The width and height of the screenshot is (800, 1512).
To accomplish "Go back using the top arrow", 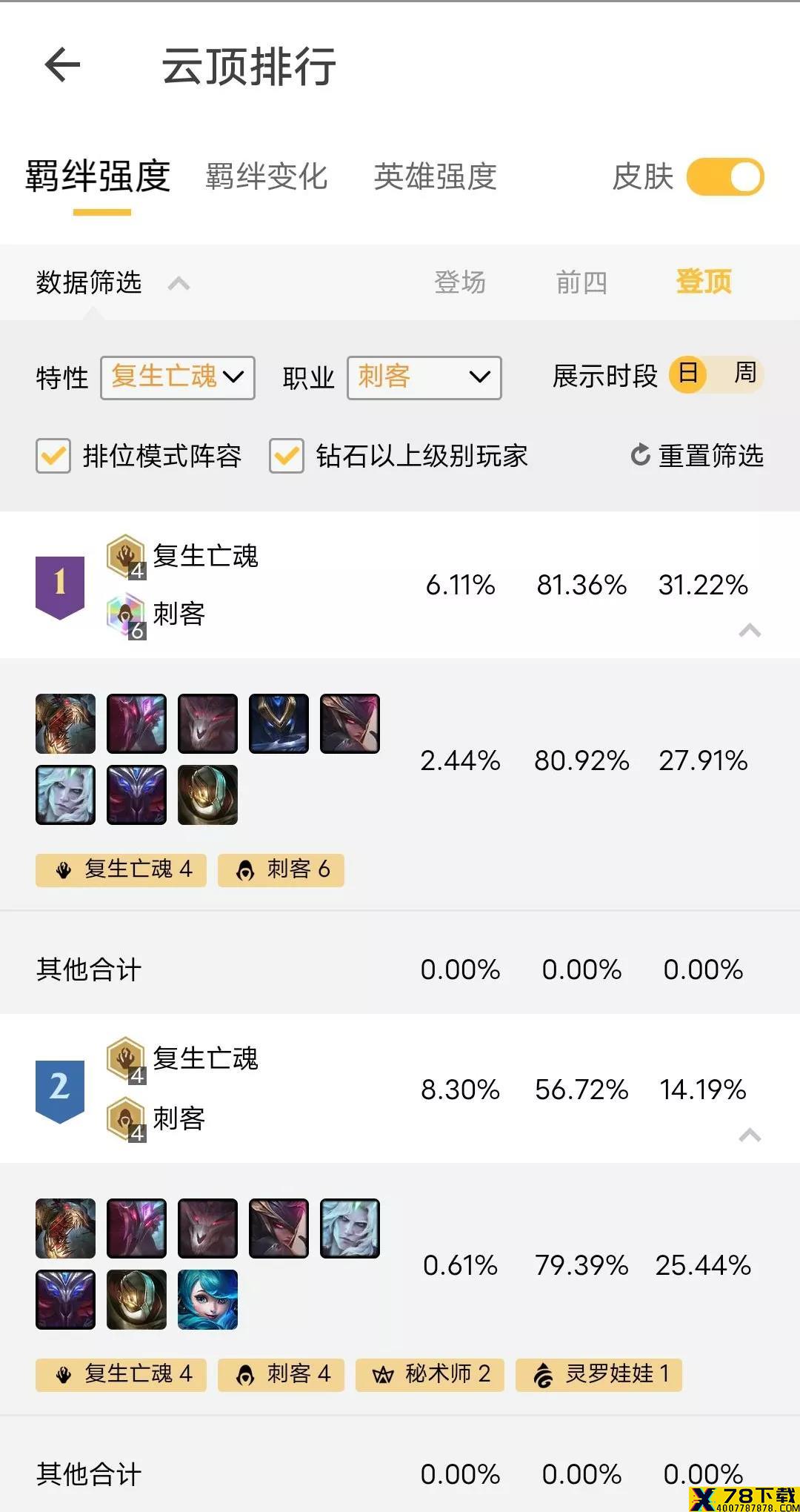I will click(62, 64).
